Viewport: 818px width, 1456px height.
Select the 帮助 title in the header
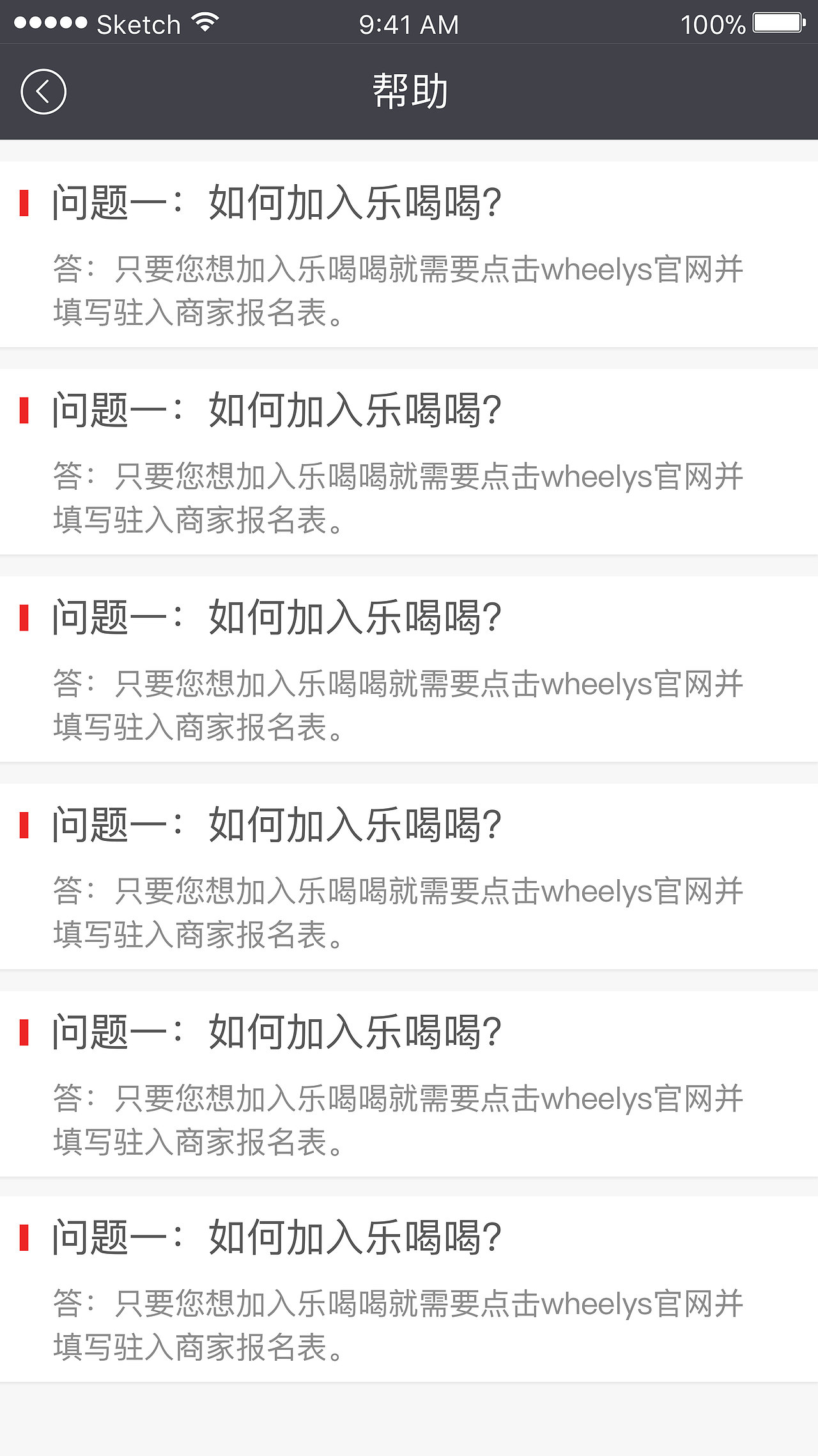[x=409, y=91]
